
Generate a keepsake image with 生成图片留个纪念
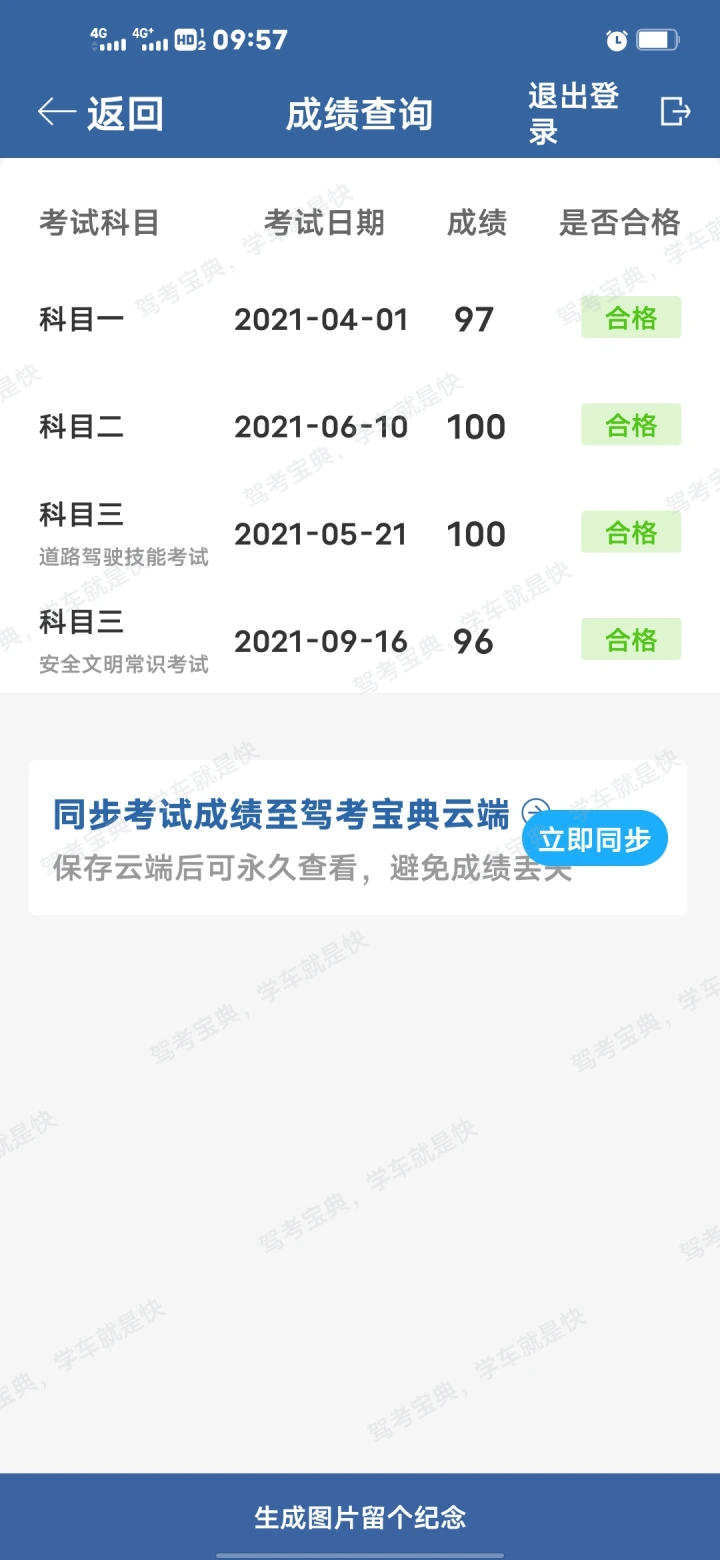360,1517
